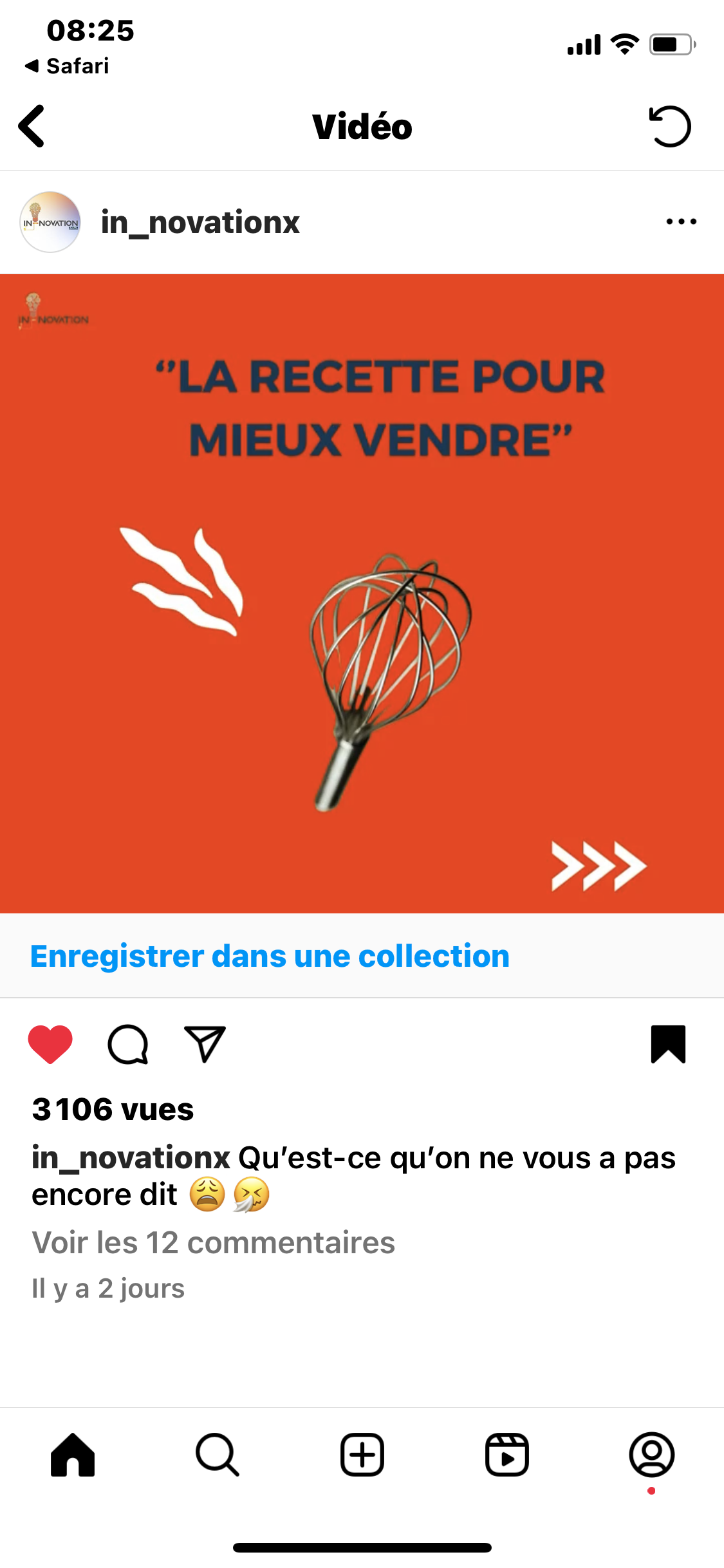
Task: Return to Safari via the status bar
Action: pyautogui.click(x=68, y=66)
